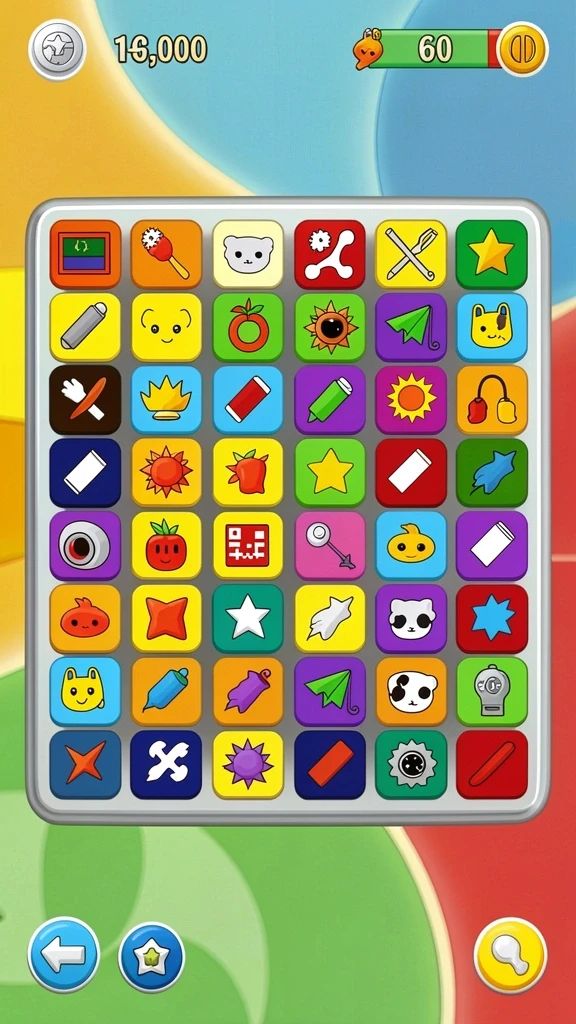Go back with the blue arrow button

point(63,954)
